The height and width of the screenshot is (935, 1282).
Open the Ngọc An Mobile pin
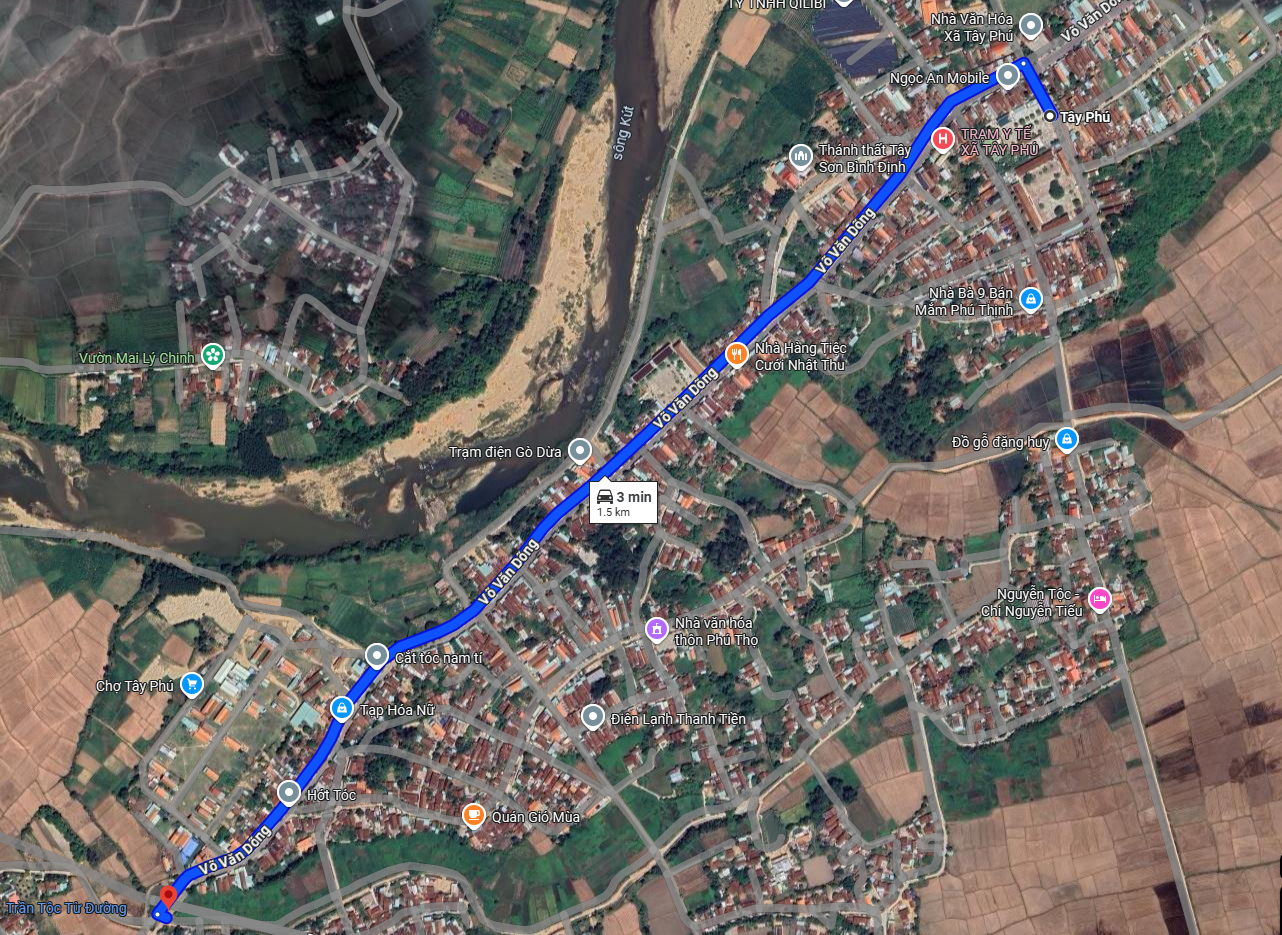coord(1008,77)
